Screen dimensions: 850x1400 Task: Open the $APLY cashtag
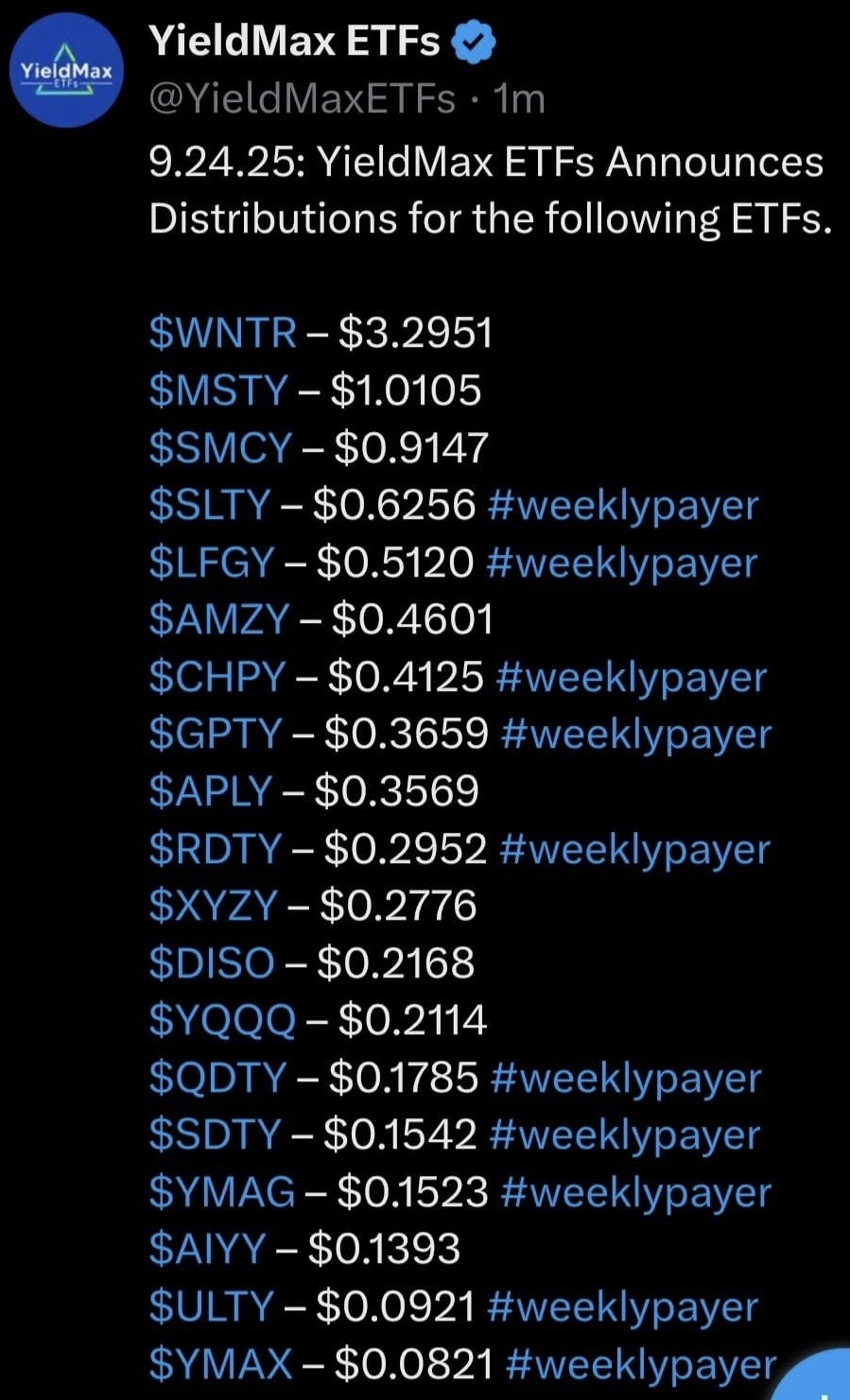[210, 791]
